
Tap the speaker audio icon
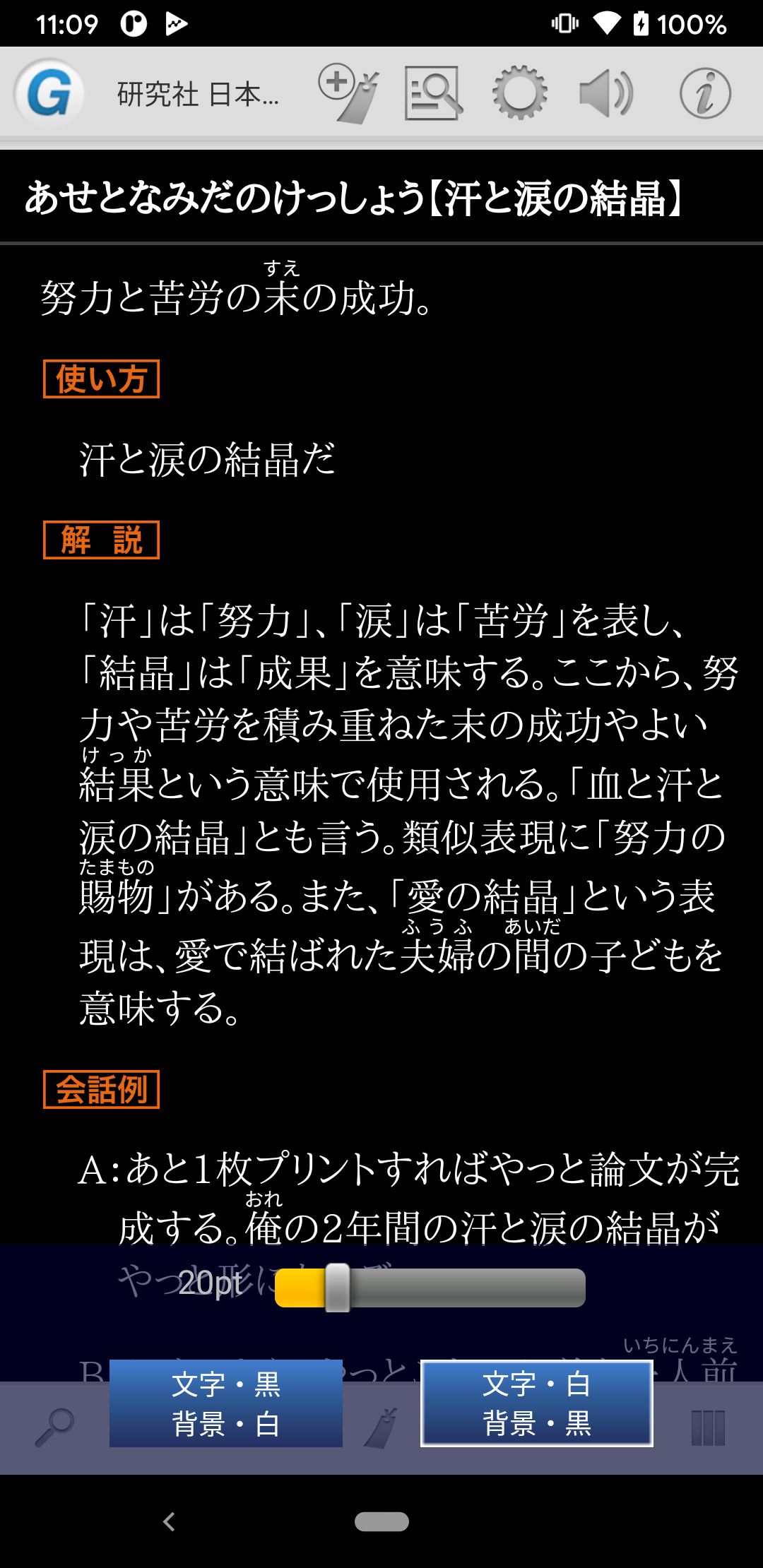pos(606,93)
